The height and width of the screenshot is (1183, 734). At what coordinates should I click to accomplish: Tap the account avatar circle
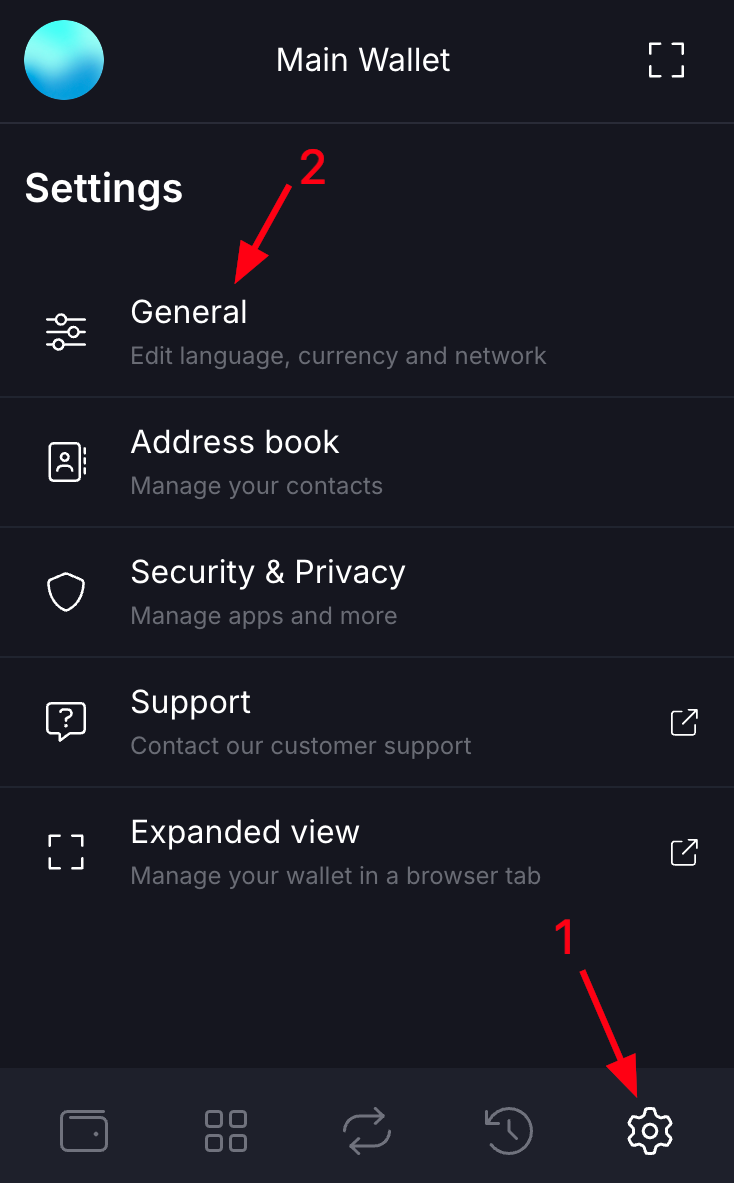(x=64, y=60)
